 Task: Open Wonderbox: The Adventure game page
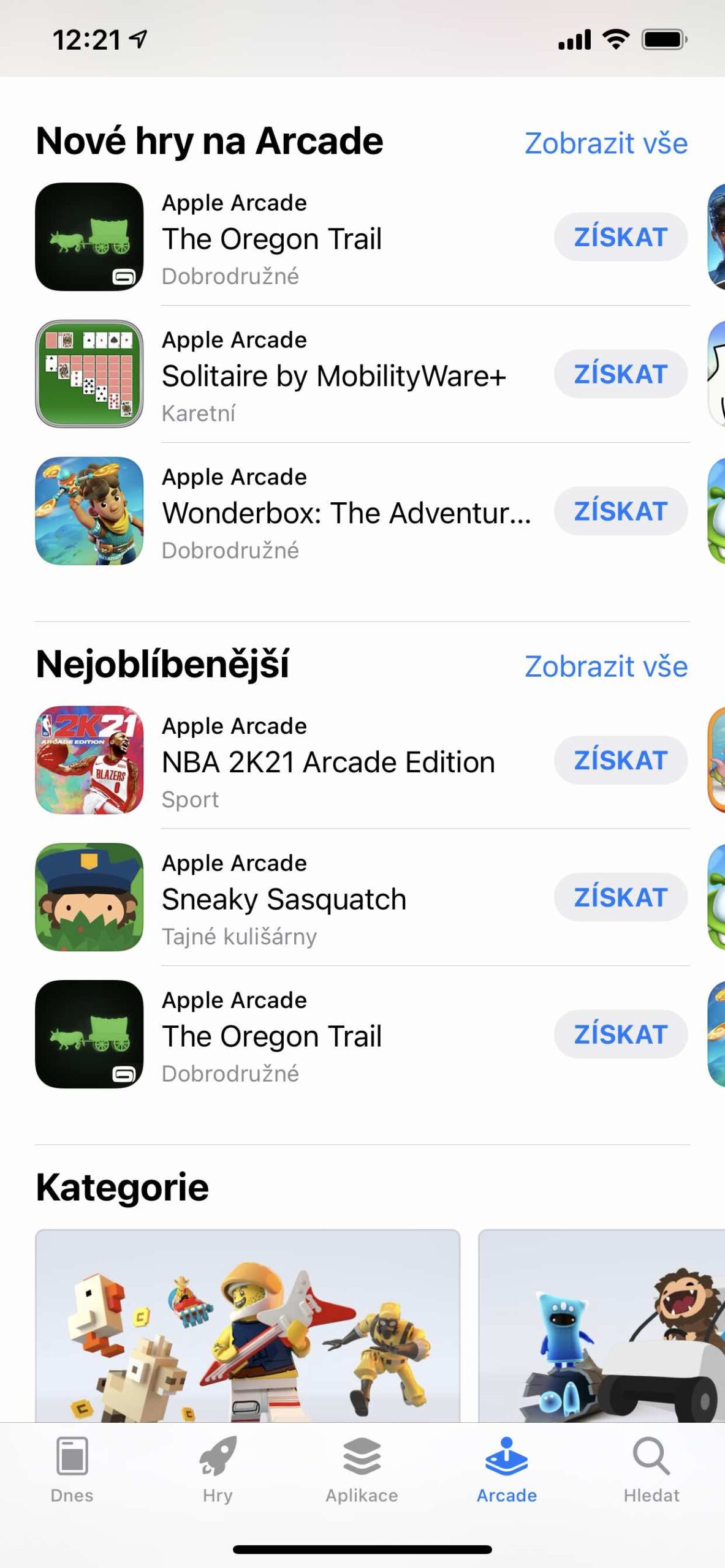346,513
